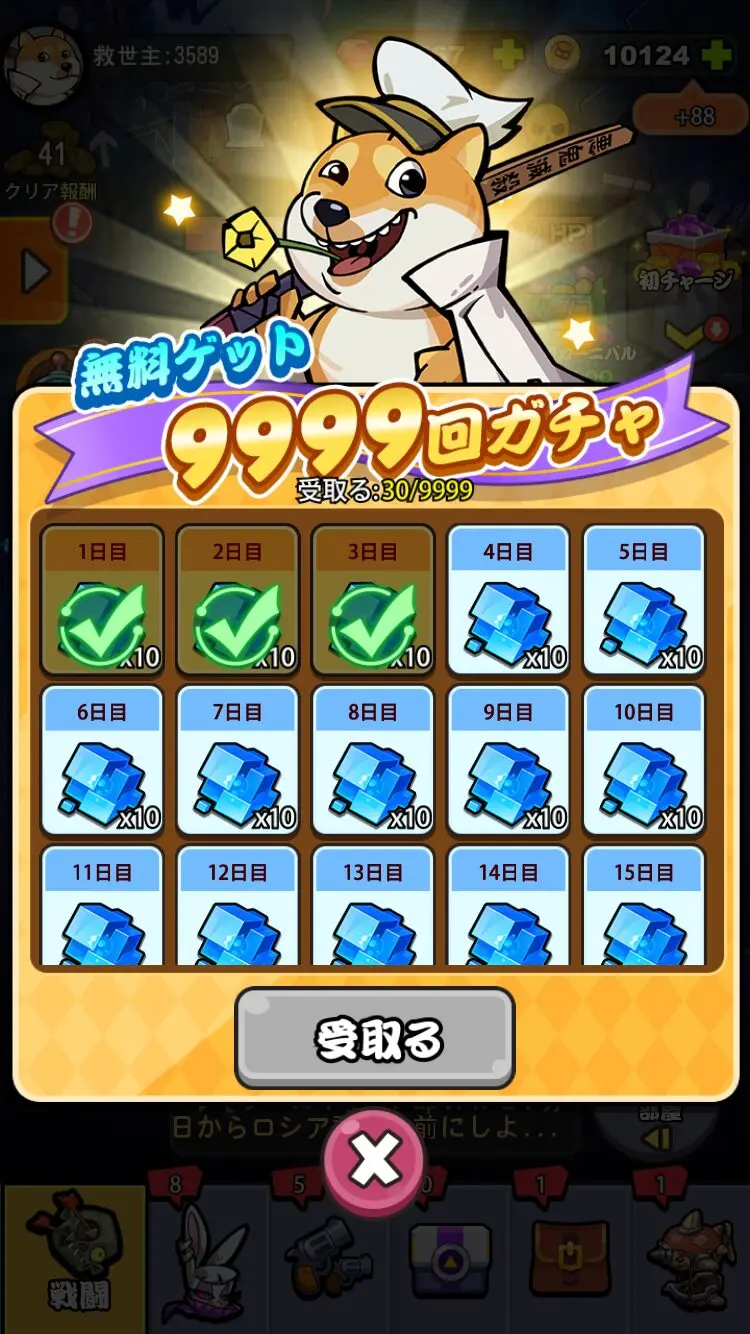Tap the 11日目 reward tile
This screenshot has height=1334, width=750.
pyautogui.click(x=102, y=908)
